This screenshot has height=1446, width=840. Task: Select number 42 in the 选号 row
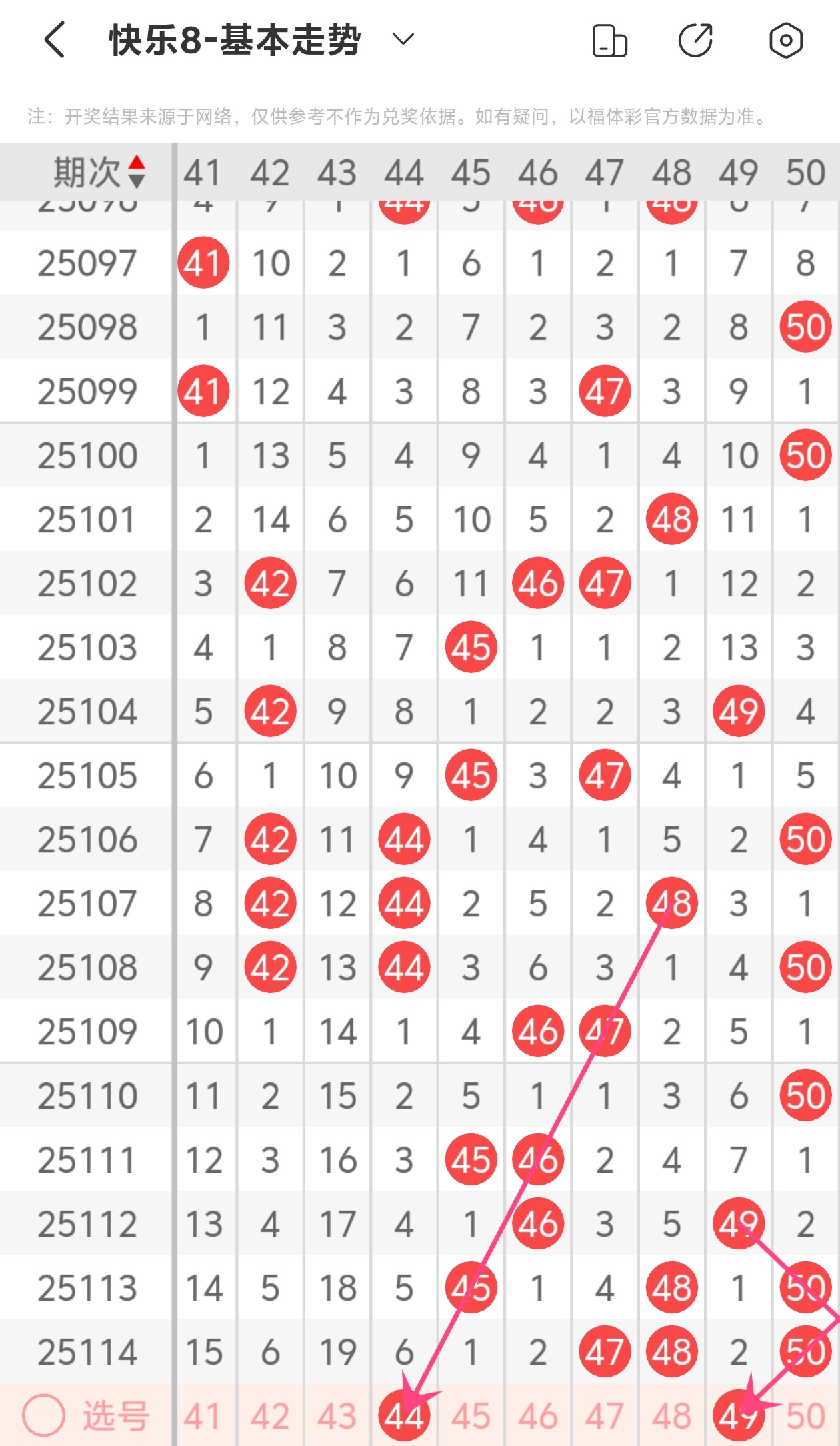point(270,1415)
